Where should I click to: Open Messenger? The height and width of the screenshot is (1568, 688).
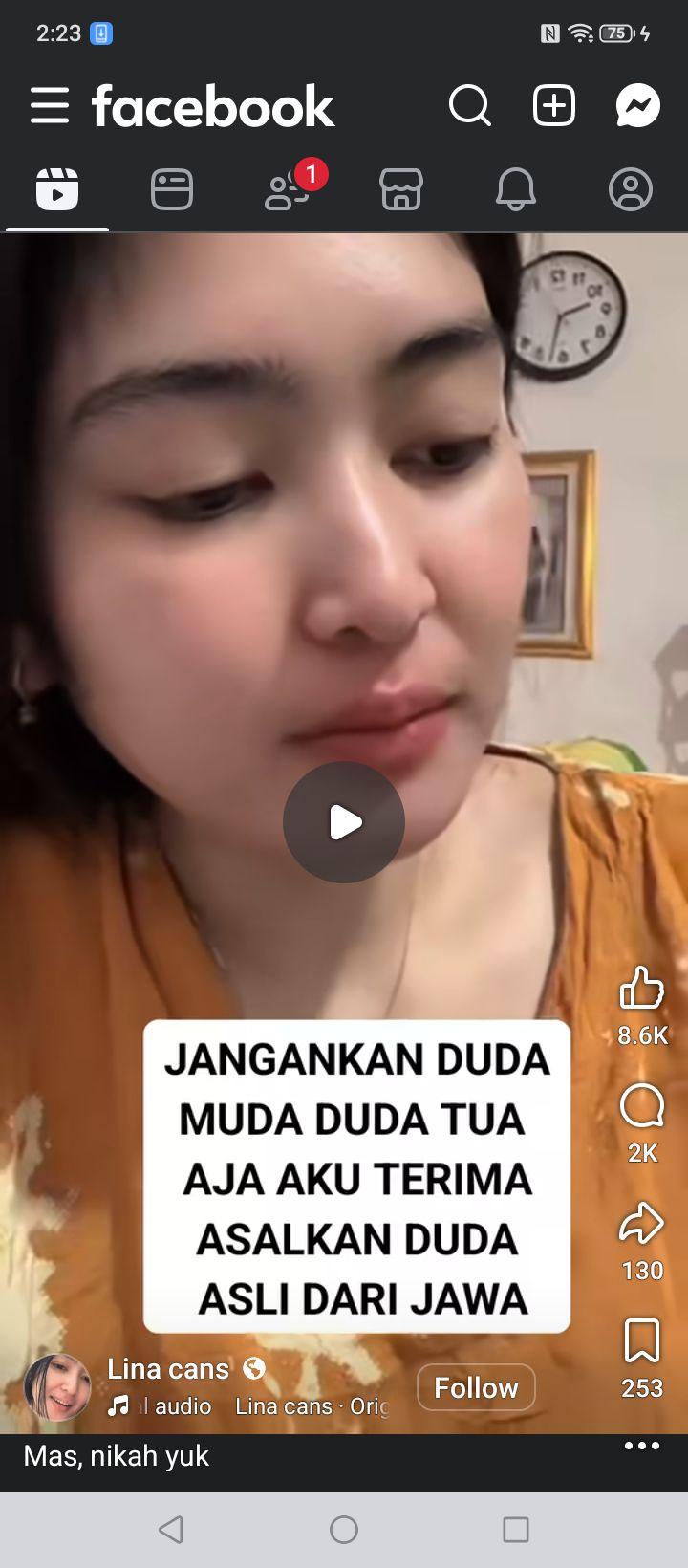point(638,105)
